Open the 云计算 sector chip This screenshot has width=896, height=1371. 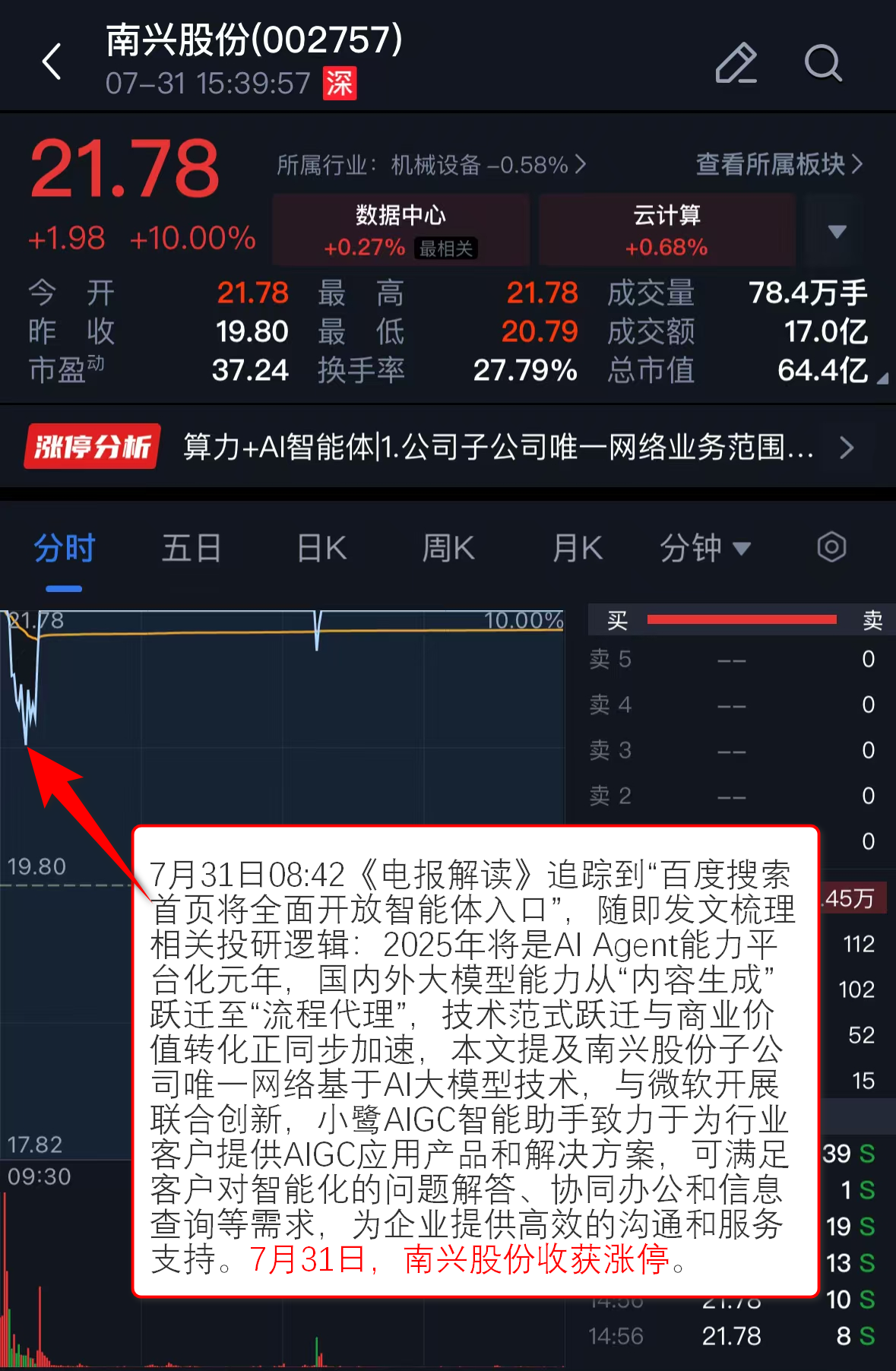click(x=666, y=230)
